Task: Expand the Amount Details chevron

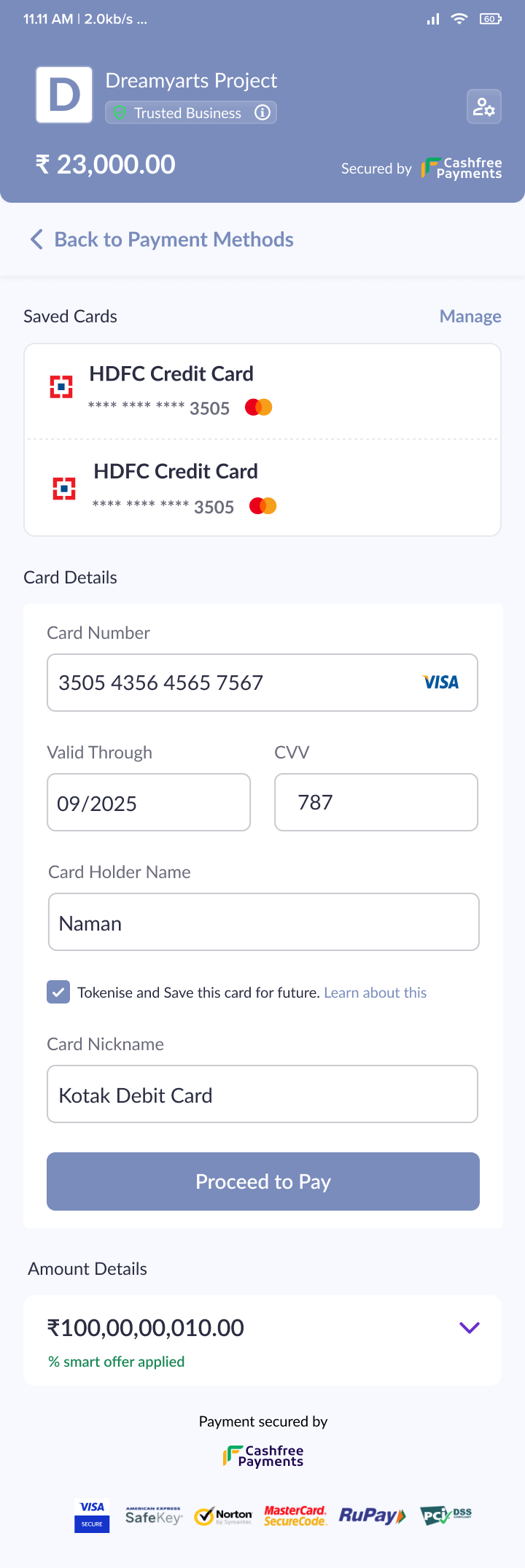Action: (469, 1327)
